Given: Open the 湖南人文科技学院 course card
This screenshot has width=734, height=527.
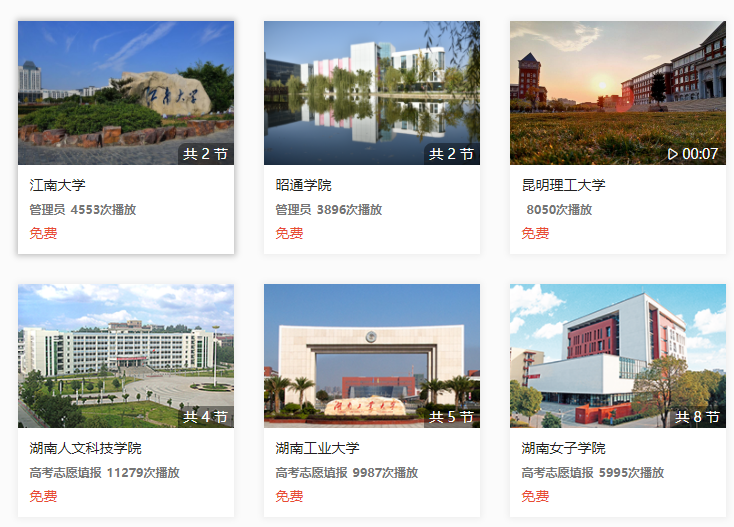Looking at the screenshot, I should [x=126, y=356].
